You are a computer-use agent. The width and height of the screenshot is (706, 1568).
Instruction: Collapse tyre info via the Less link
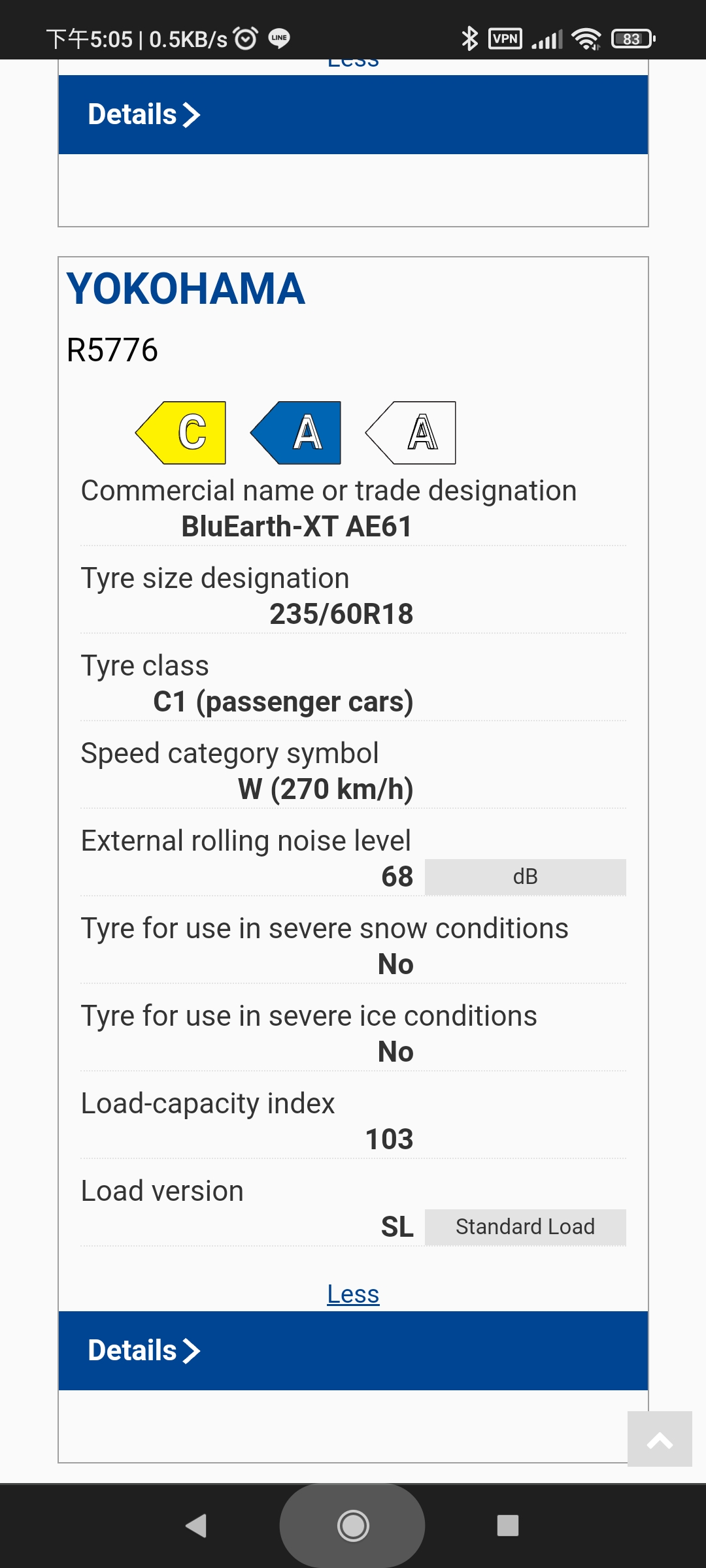pos(353,1294)
